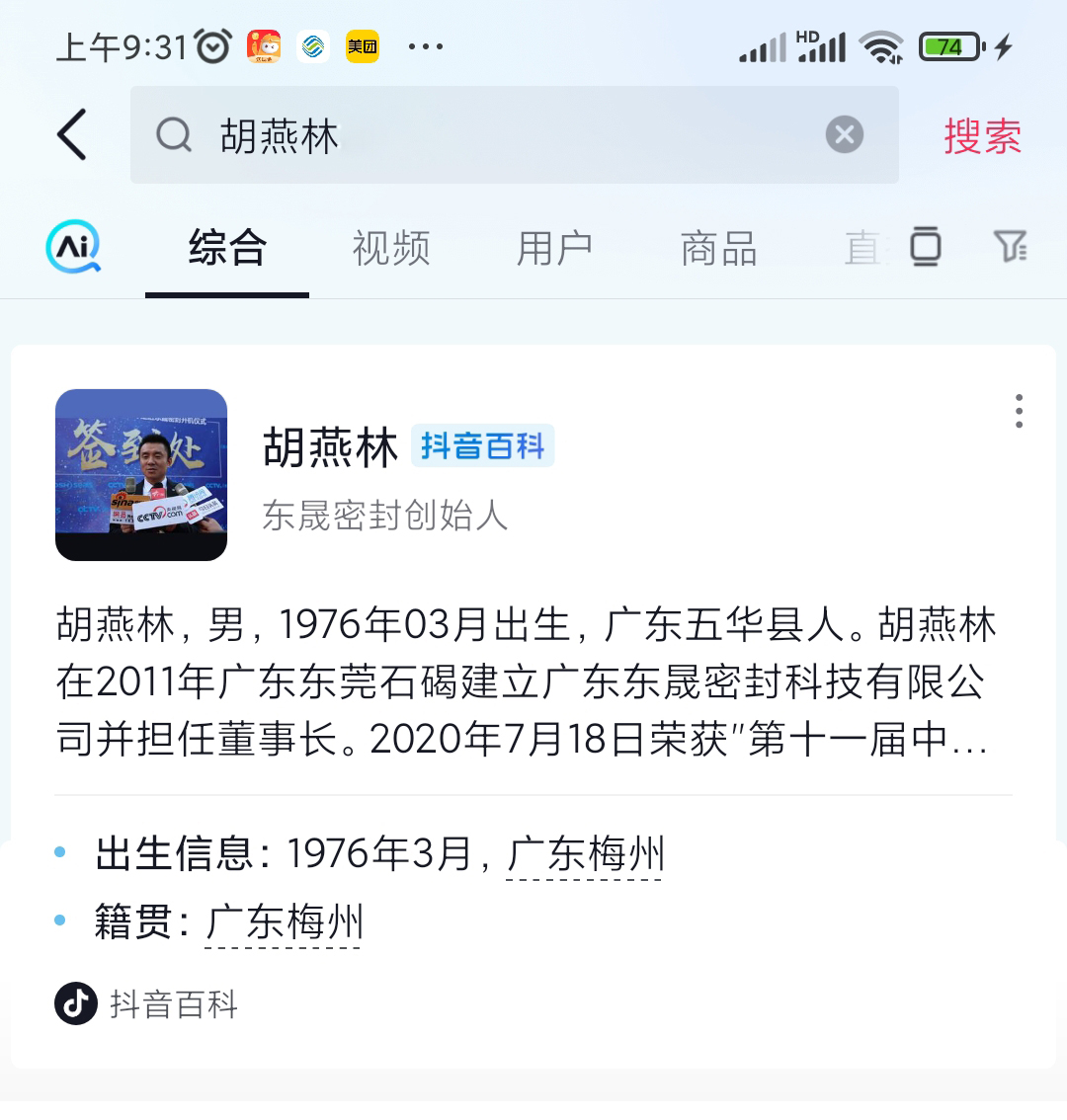Open the three-dot menu on the 胡燕林 card

click(x=1018, y=414)
